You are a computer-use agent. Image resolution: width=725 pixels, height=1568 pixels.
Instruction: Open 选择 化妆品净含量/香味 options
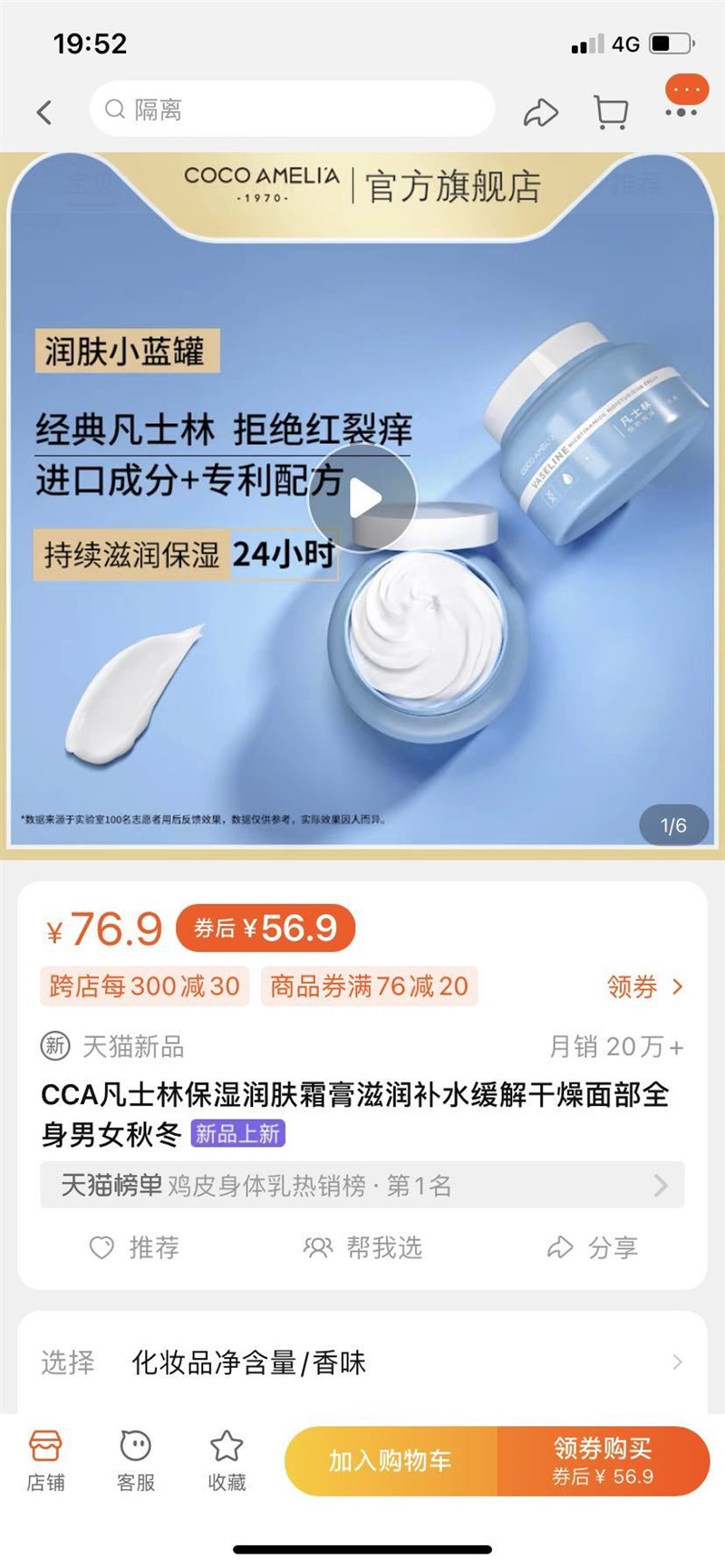click(x=362, y=1361)
